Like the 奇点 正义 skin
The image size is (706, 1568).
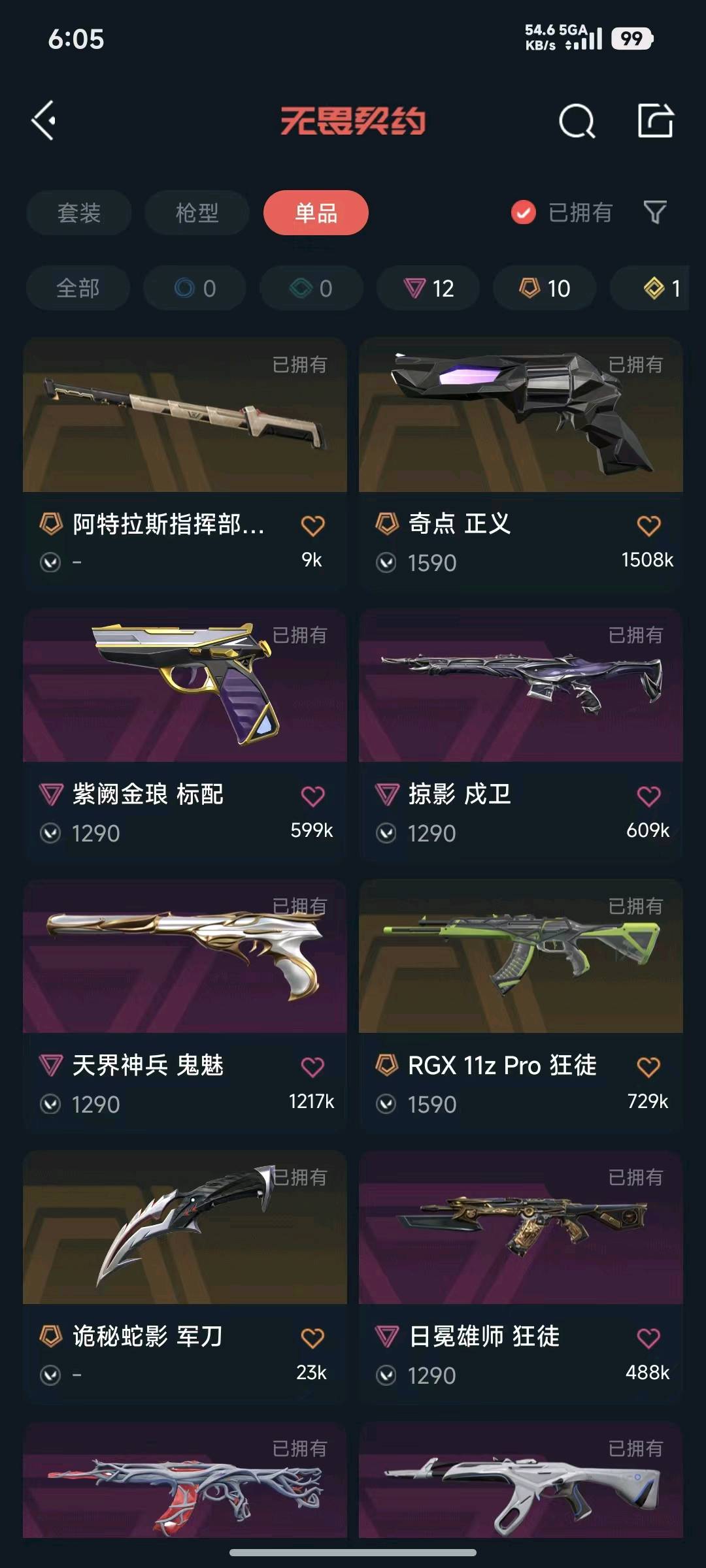pyautogui.click(x=648, y=525)
